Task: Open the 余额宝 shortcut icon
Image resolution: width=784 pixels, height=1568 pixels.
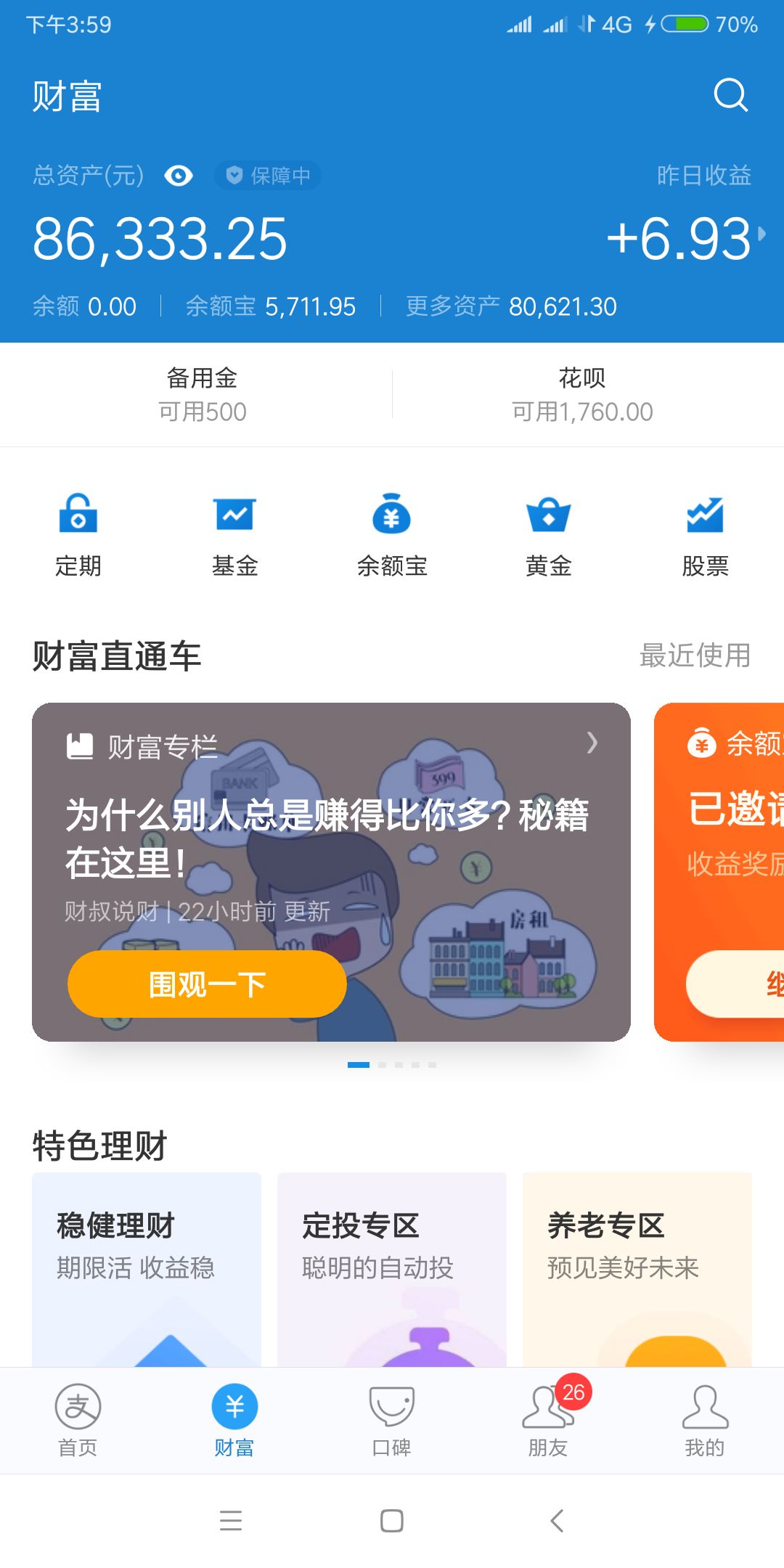Action: [392, 514]
